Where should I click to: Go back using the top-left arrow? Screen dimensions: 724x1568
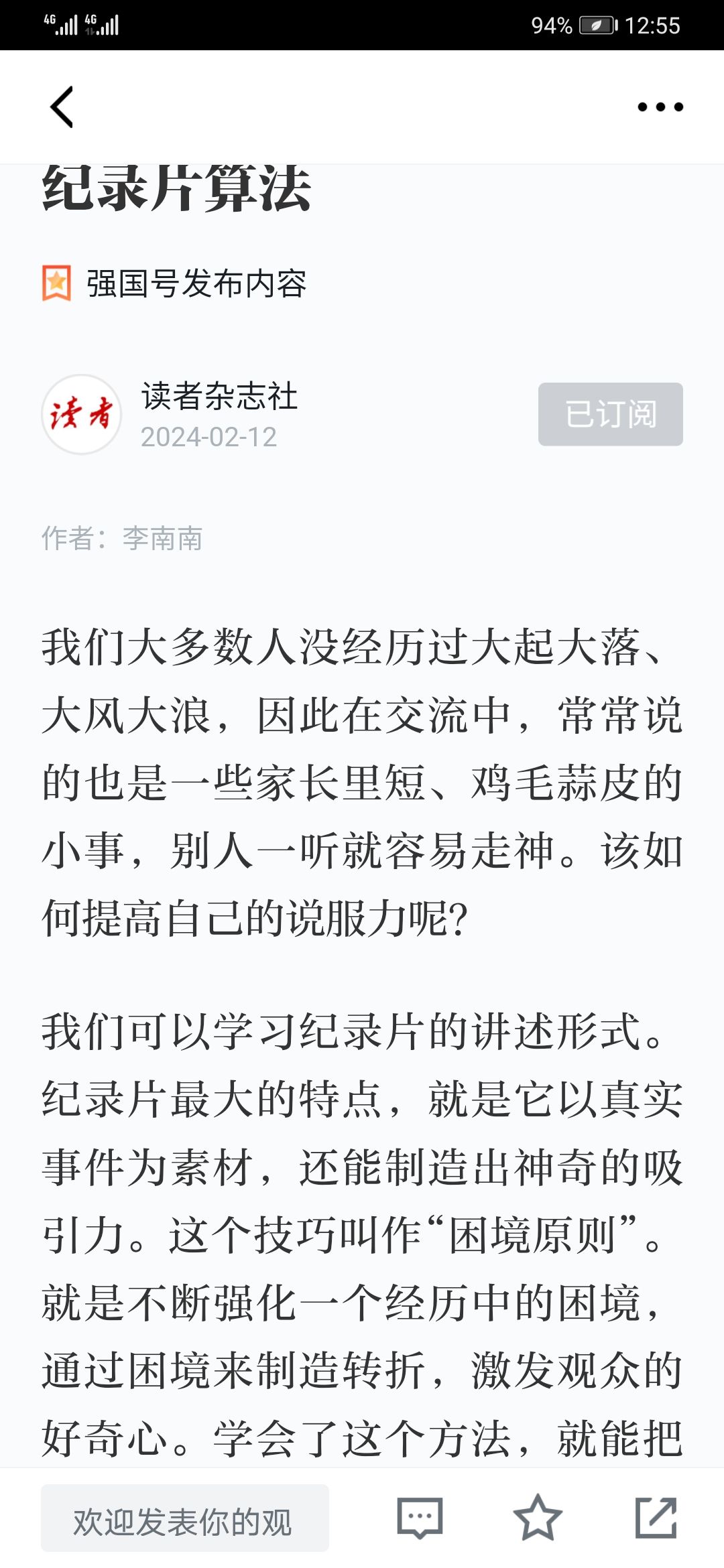(x=62, y=107)
